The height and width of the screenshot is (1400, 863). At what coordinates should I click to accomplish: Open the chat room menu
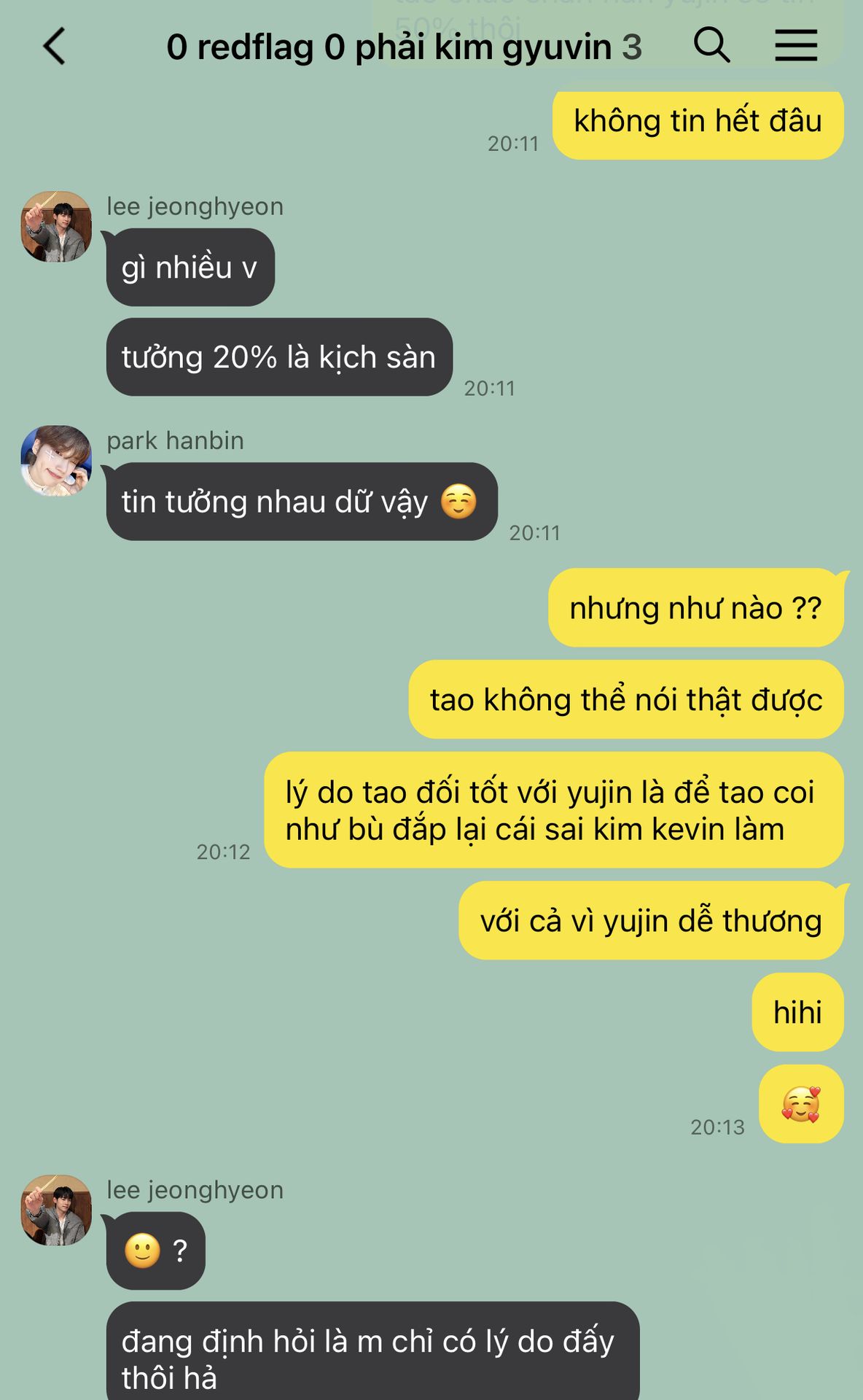click(795, 45)
